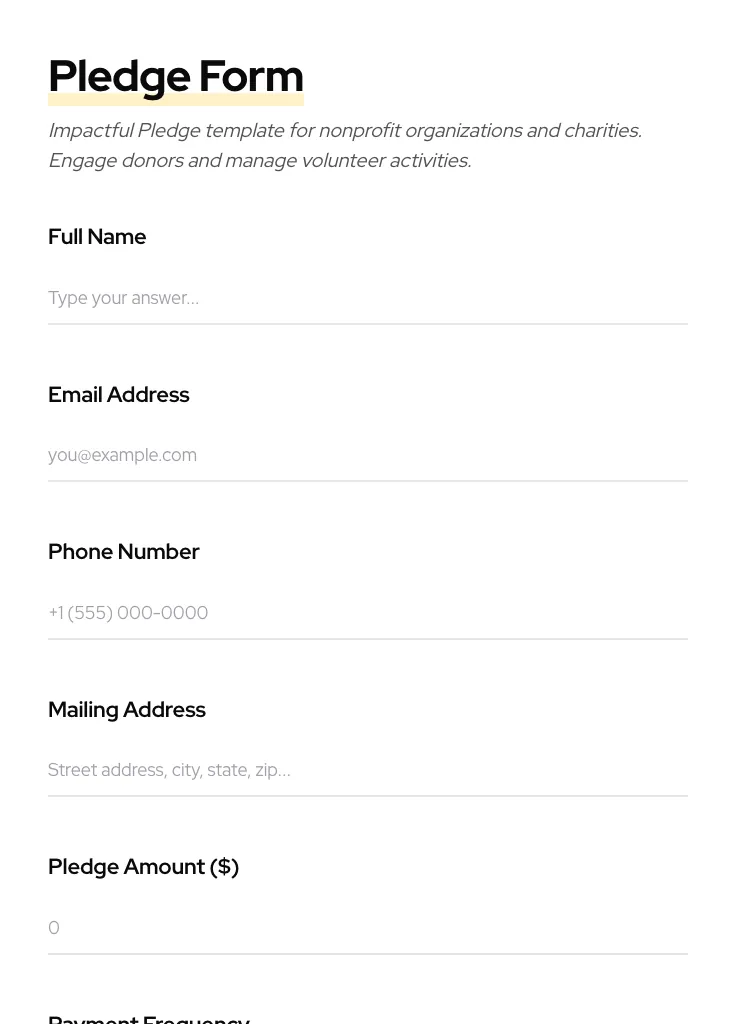Select the Phone Number field
This screenshot has height=1024, width=736.
367,613
